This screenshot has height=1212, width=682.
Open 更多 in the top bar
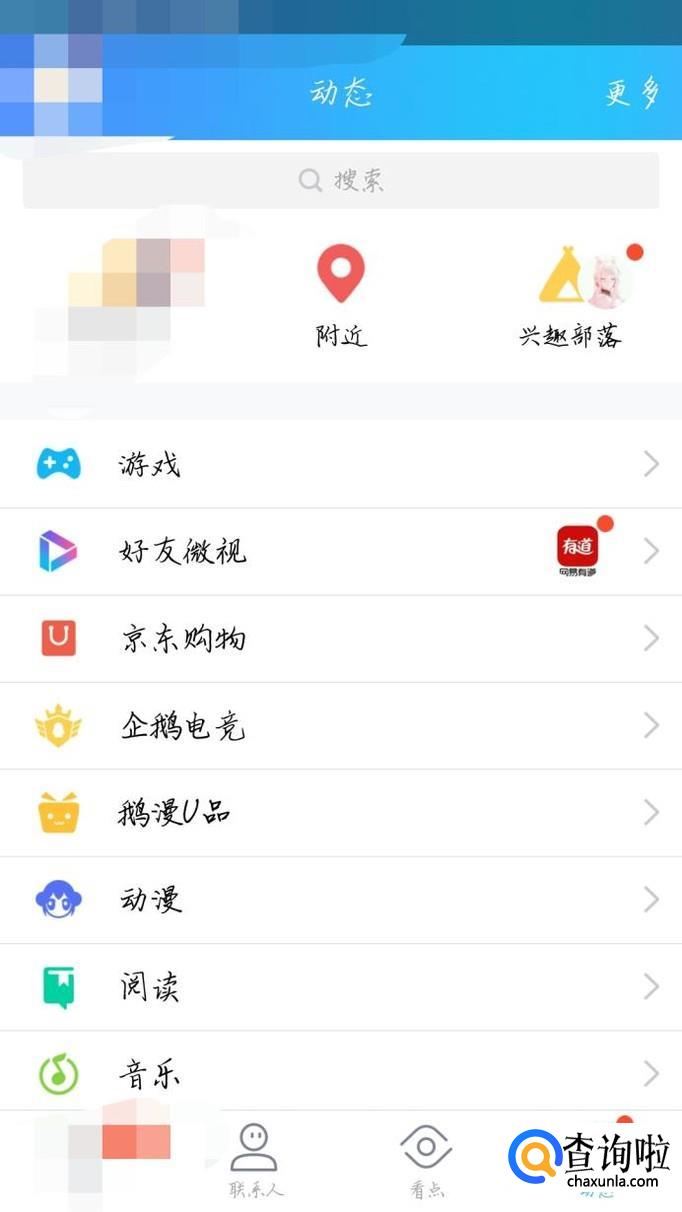point(632,95)
